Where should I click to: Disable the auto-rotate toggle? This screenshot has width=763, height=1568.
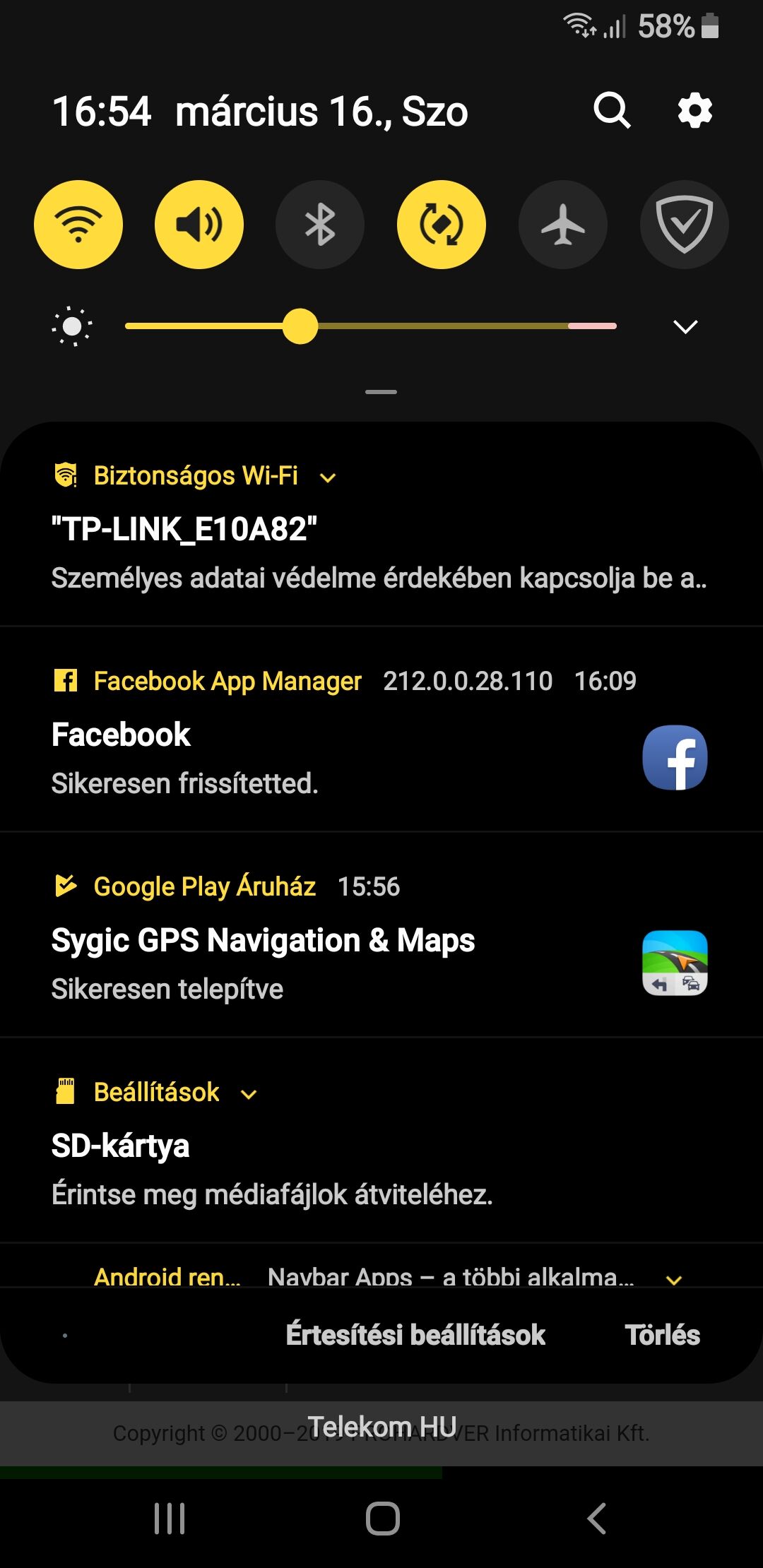pos(442,225)
